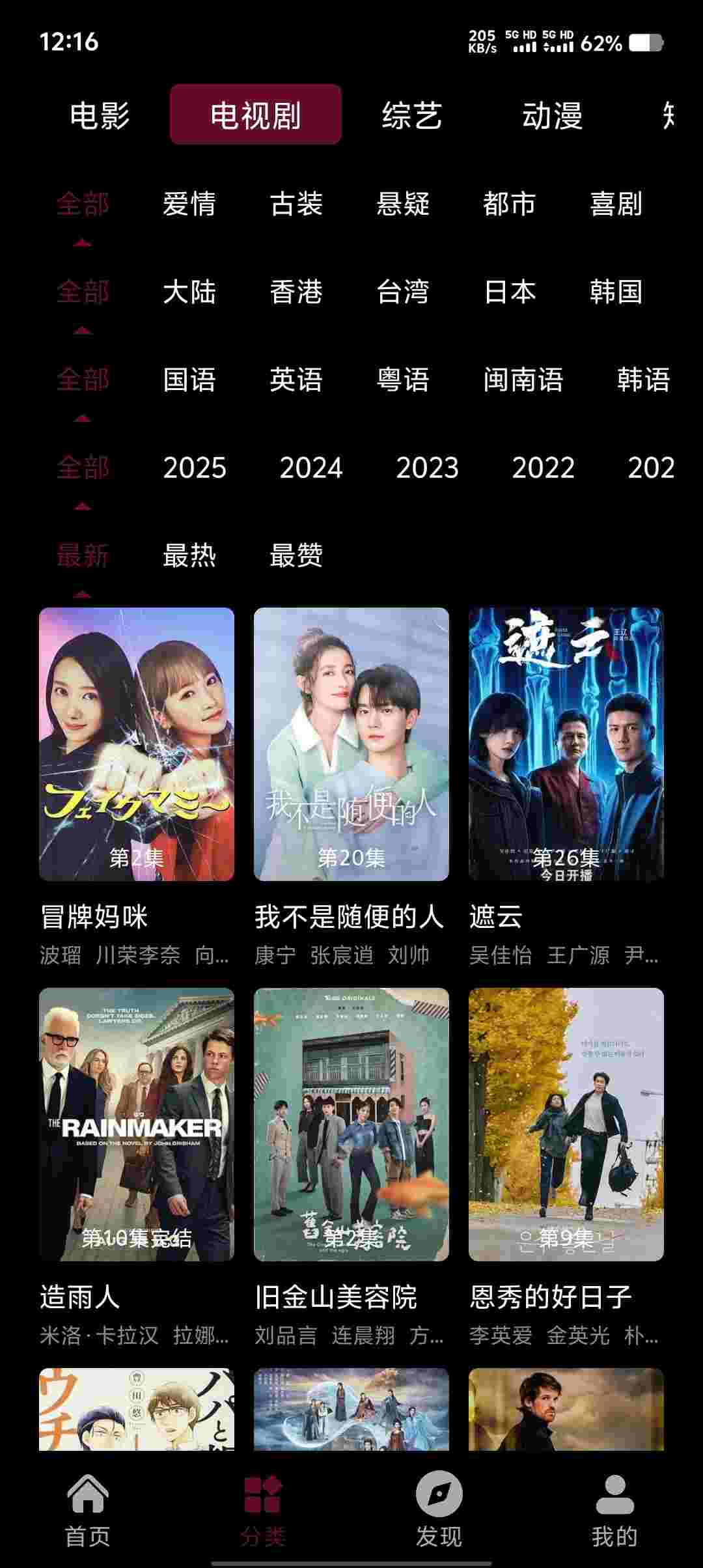This screenshot has width=703, height=1568.
Task: Switch to the 电影 category tab
Action: point(100,115)
